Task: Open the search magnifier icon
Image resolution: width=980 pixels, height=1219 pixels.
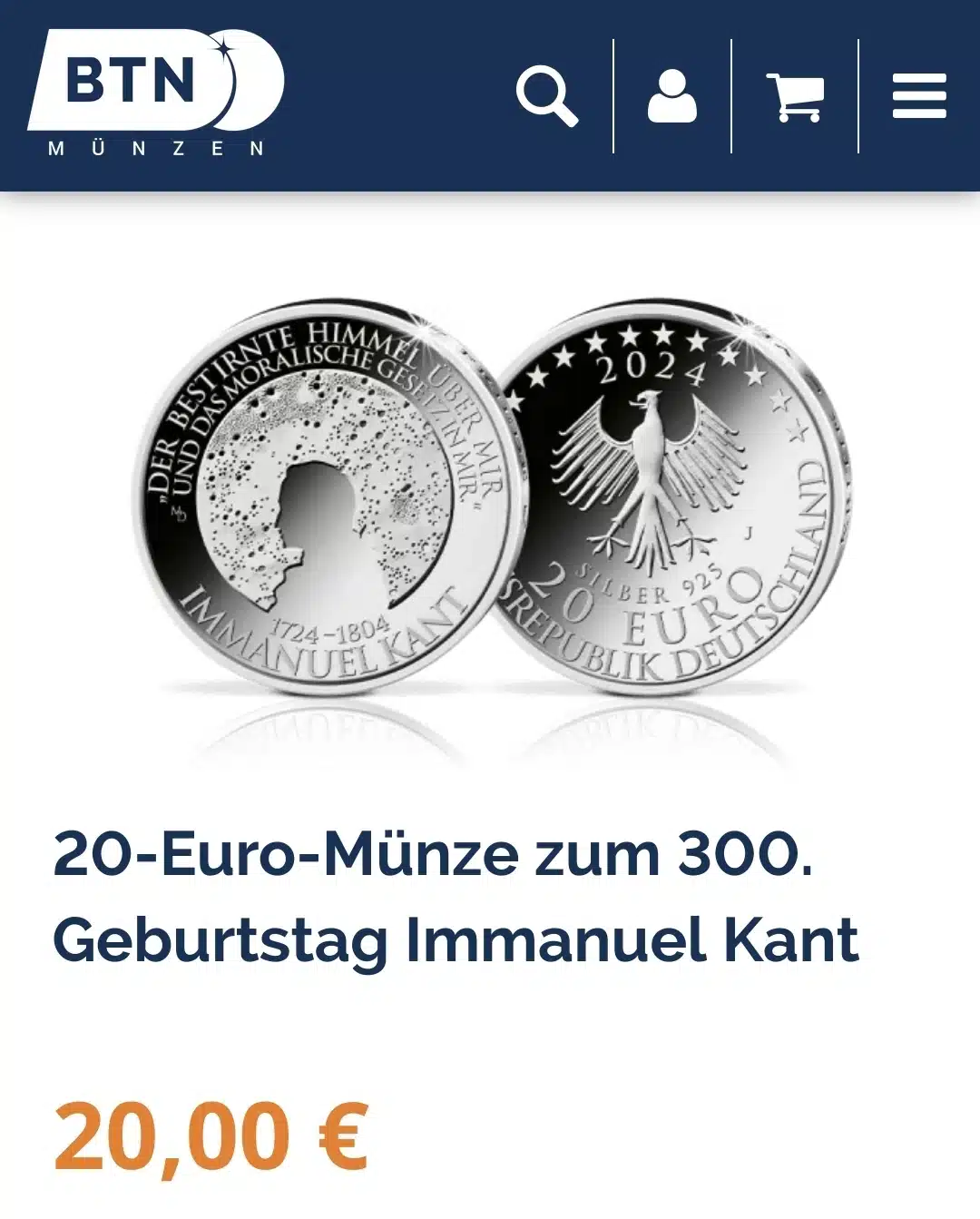Action: point(546,95)
